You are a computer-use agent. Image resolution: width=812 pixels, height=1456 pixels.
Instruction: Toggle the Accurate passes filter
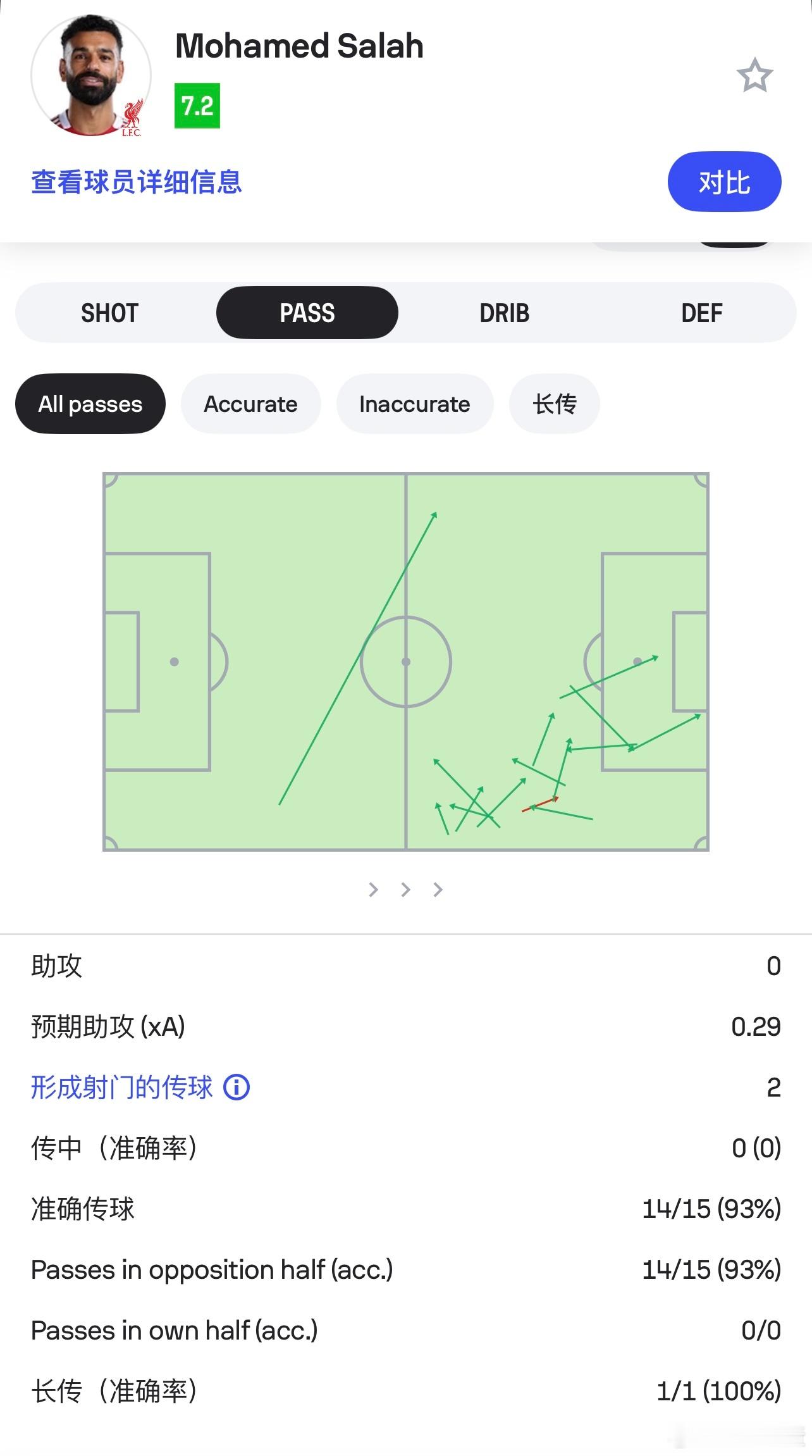tap(250, 403)
